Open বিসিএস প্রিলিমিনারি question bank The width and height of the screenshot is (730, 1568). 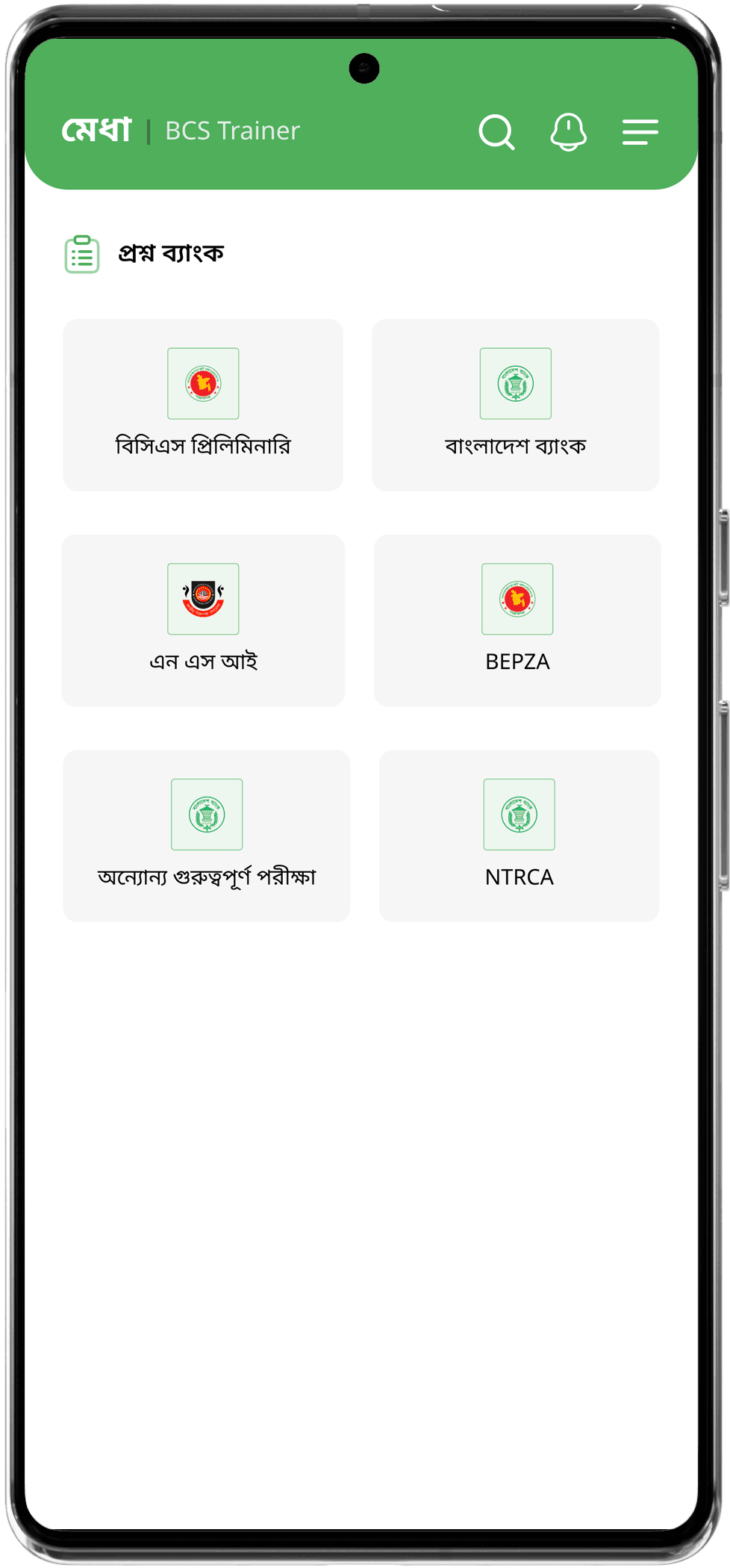[x=203, y=405]
